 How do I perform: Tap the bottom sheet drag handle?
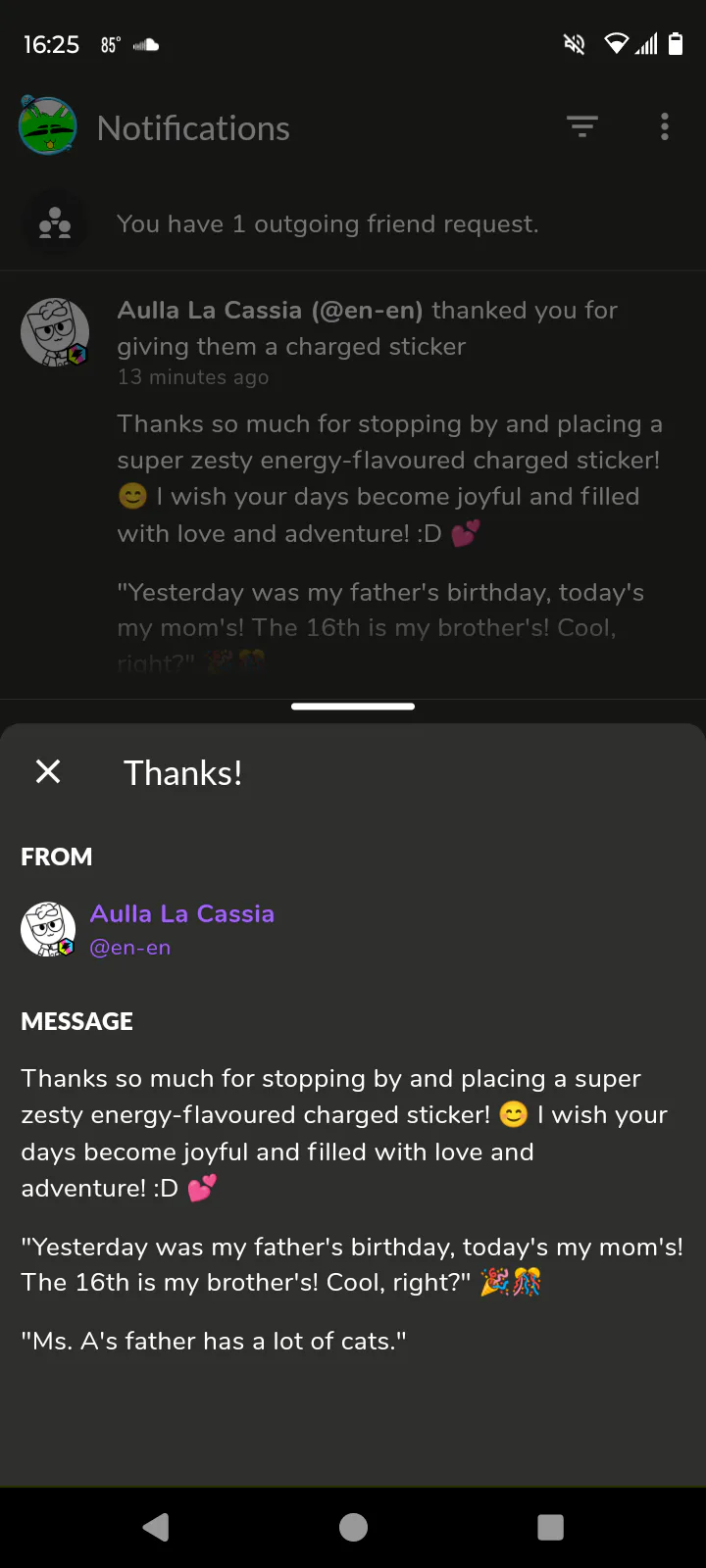(x=353, y=706)
